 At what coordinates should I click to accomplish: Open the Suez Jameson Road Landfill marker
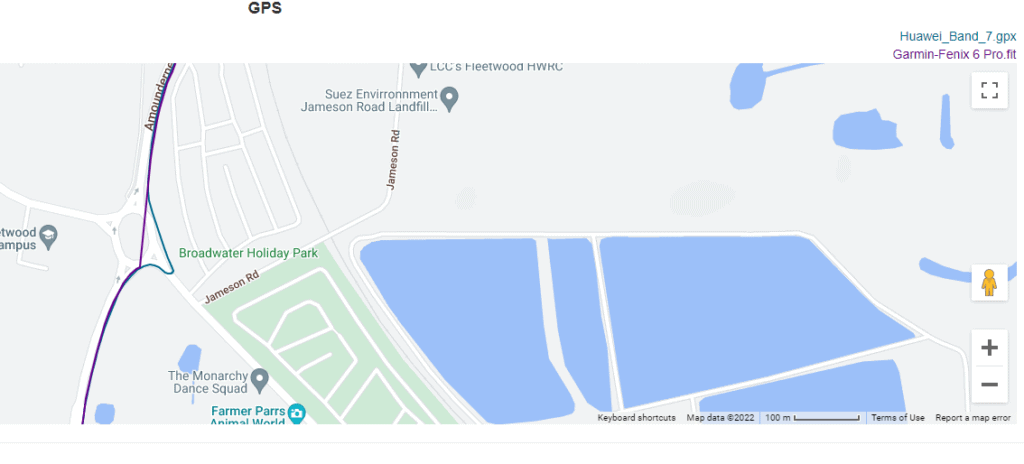(x=450, y=98)
